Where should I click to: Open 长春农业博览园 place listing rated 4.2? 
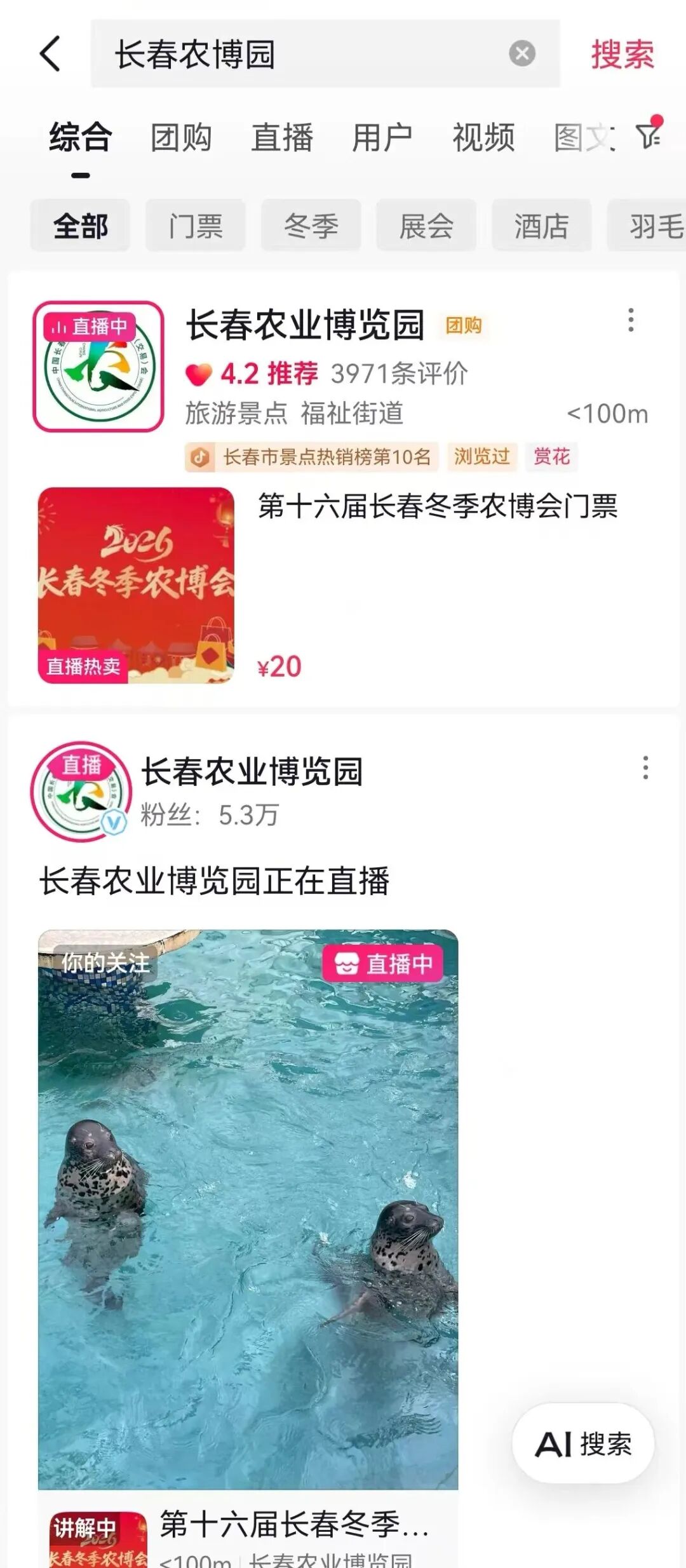[305, 325]
